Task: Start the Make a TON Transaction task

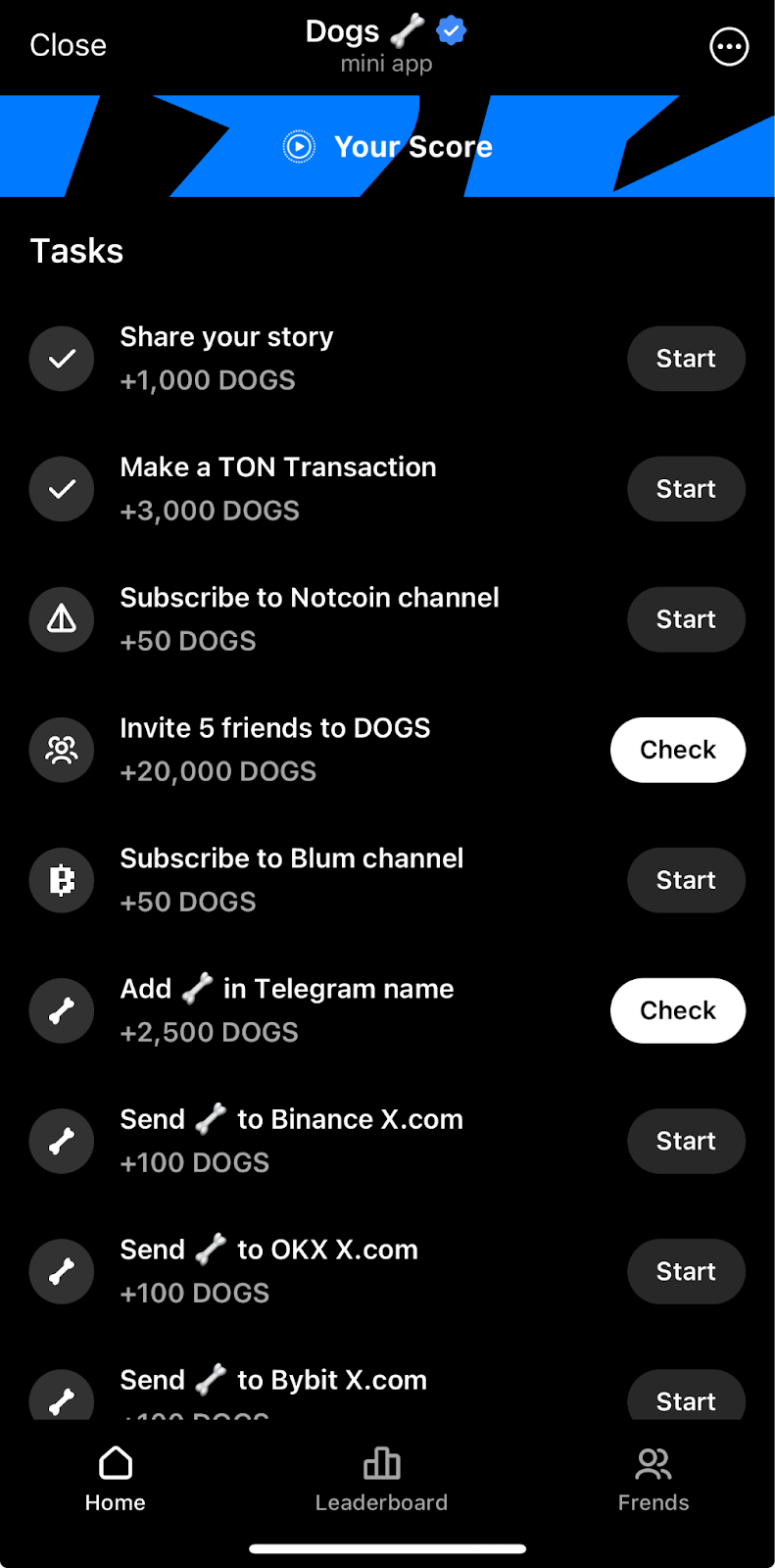Action: tap(686, 489)
